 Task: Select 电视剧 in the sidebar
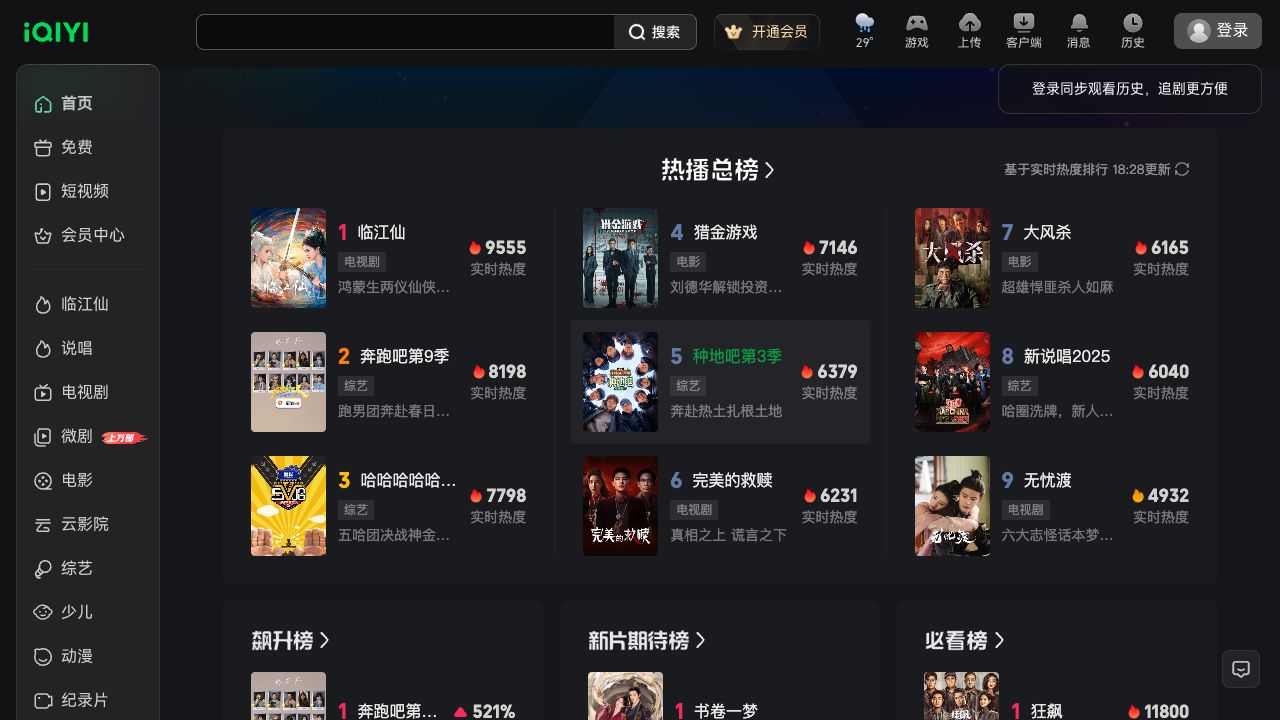[84, 392]
